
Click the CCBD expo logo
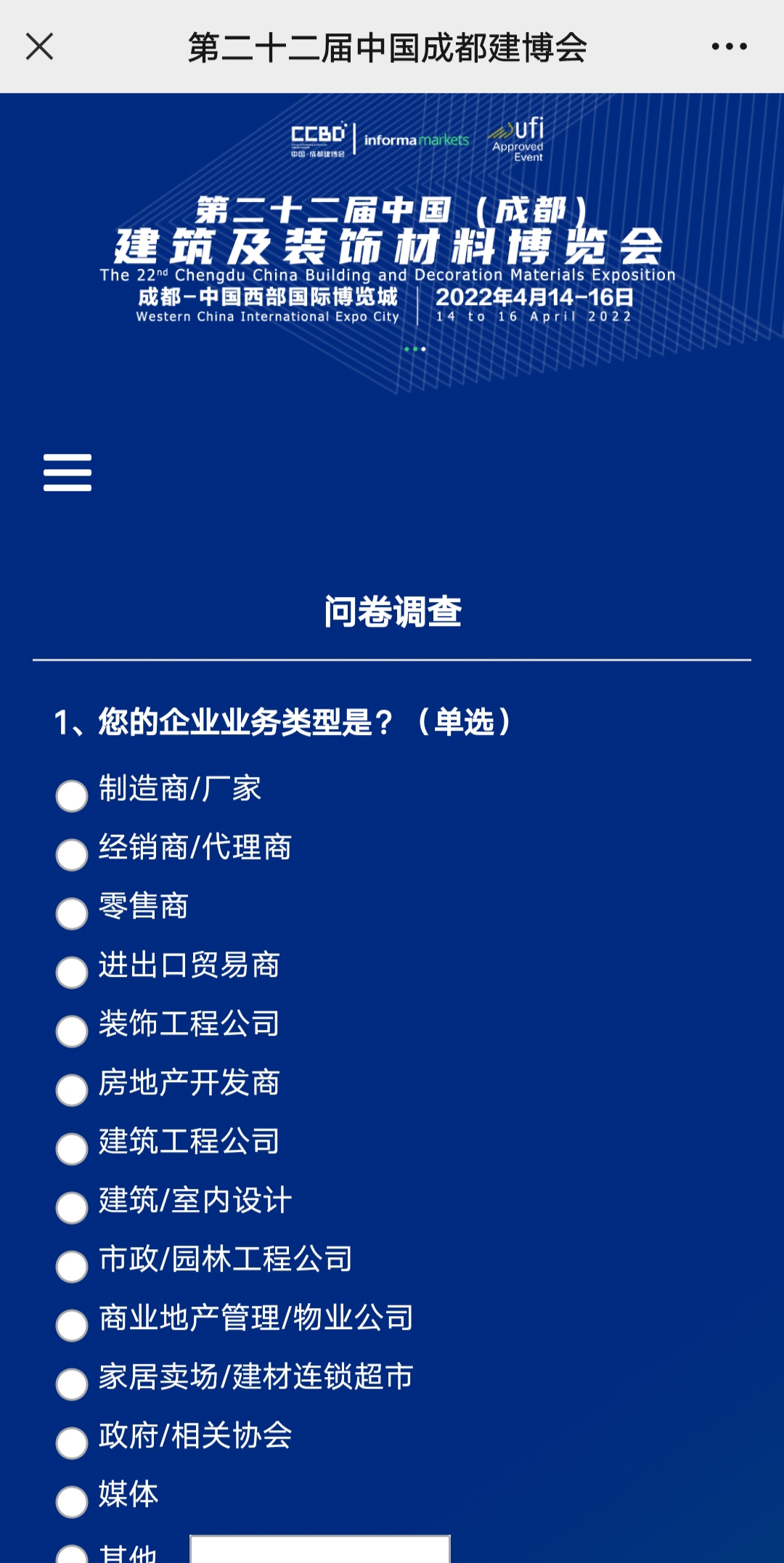tap(318, 141)
